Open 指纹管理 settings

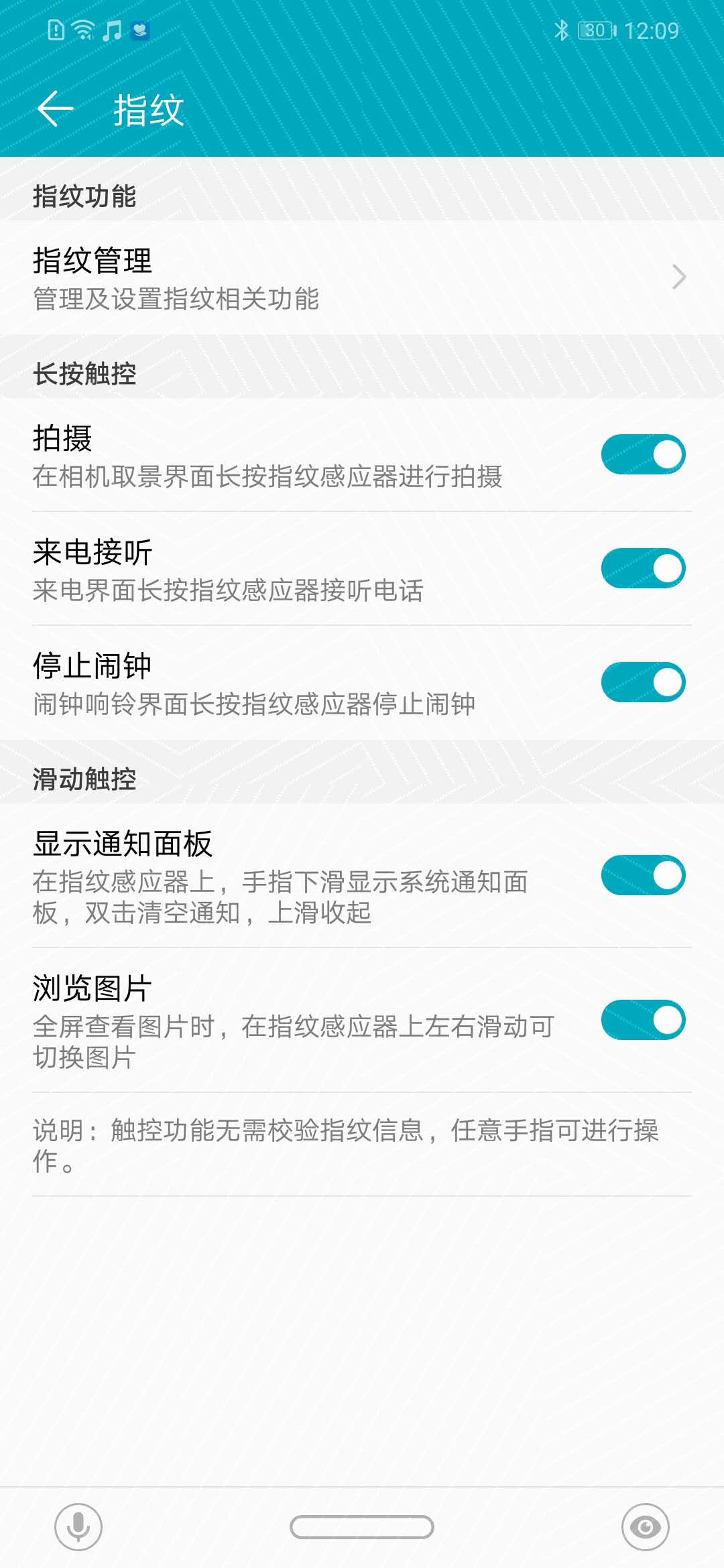pos(362,277)
